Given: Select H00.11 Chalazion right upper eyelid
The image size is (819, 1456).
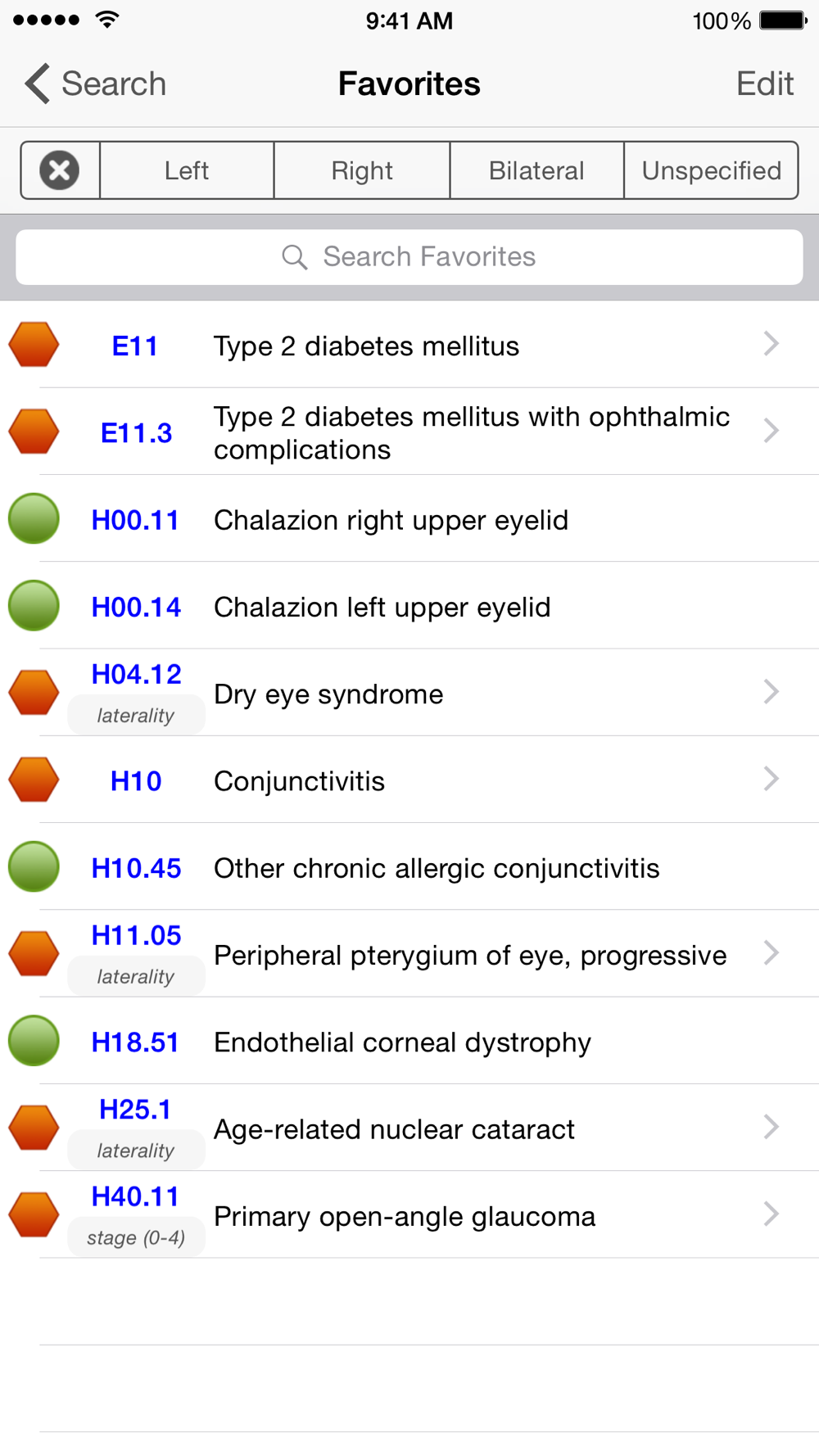Looking at the screenshot, I should (409, 518).
